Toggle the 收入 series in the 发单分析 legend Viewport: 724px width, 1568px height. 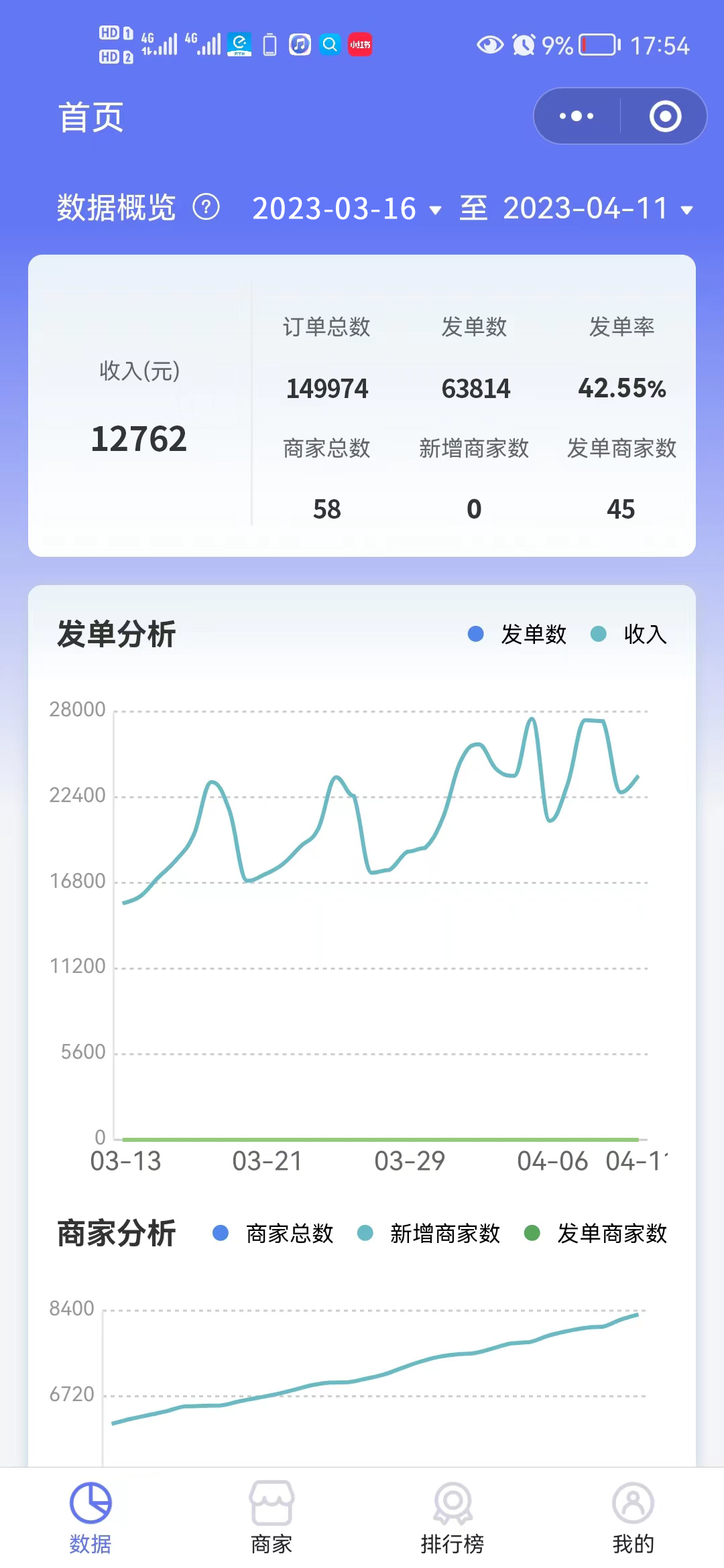click(629, 634)
